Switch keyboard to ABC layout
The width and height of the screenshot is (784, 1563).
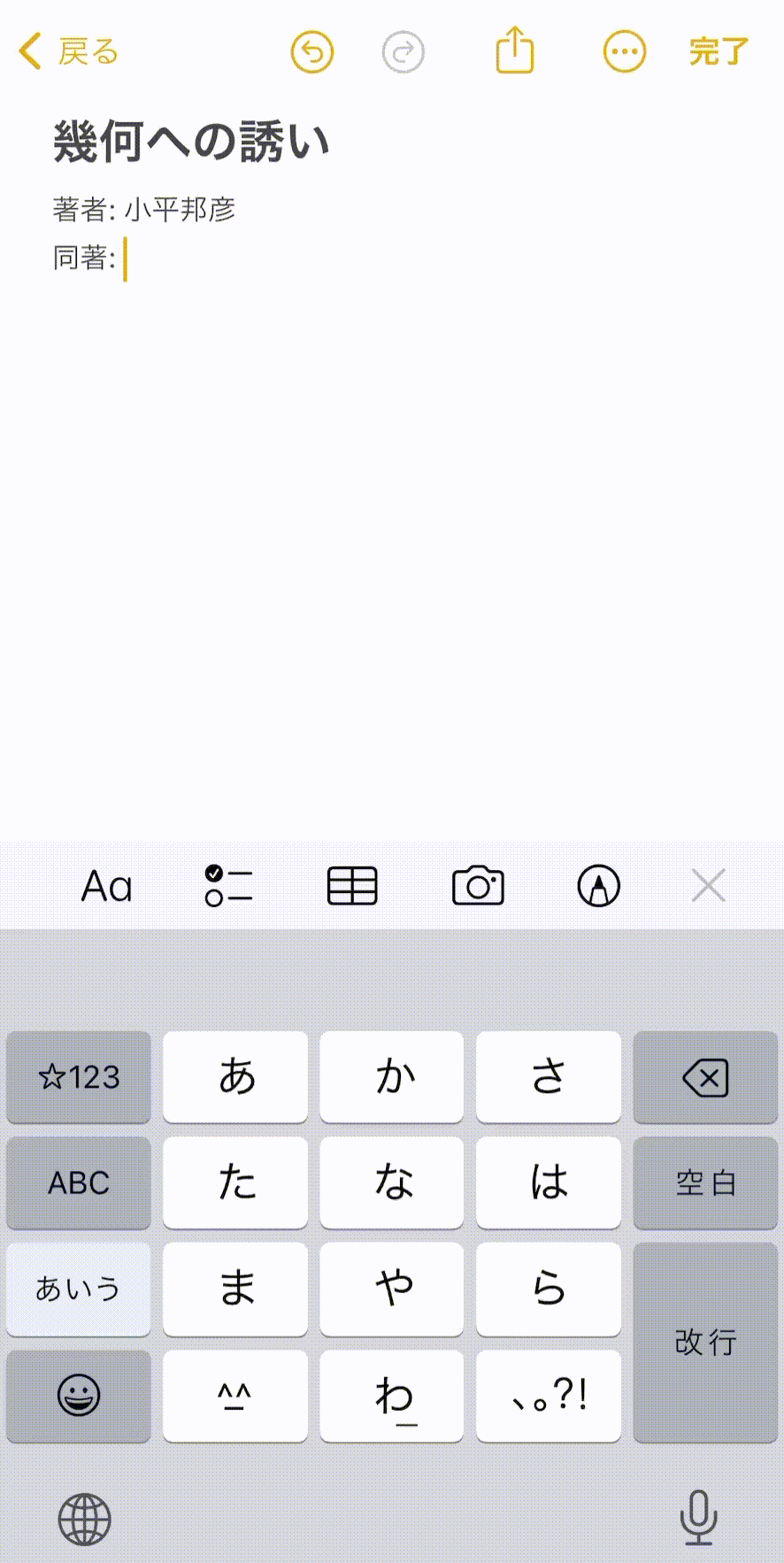79,1183
